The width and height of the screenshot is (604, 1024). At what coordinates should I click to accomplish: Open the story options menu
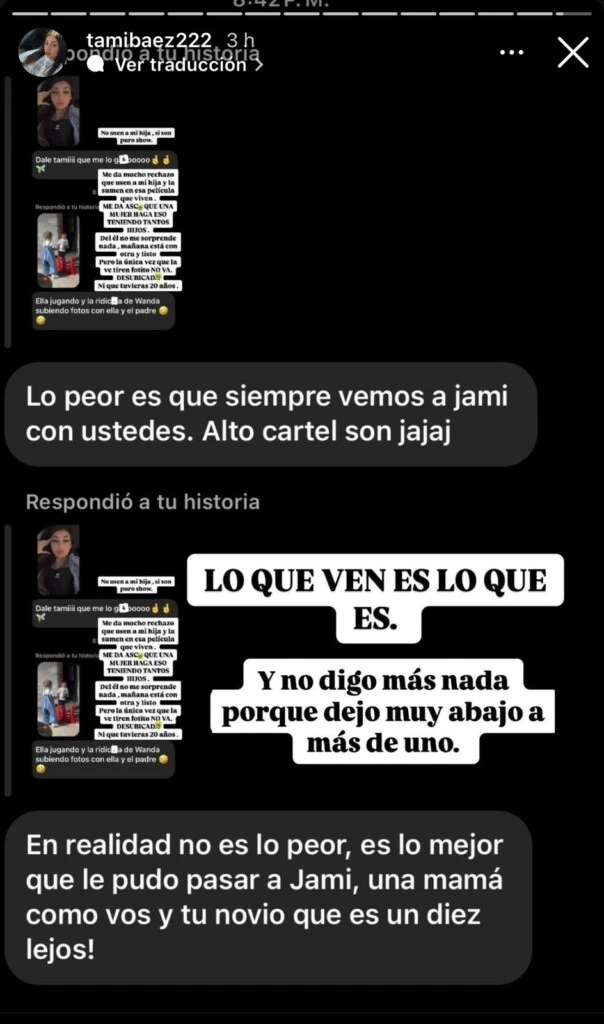511,53
